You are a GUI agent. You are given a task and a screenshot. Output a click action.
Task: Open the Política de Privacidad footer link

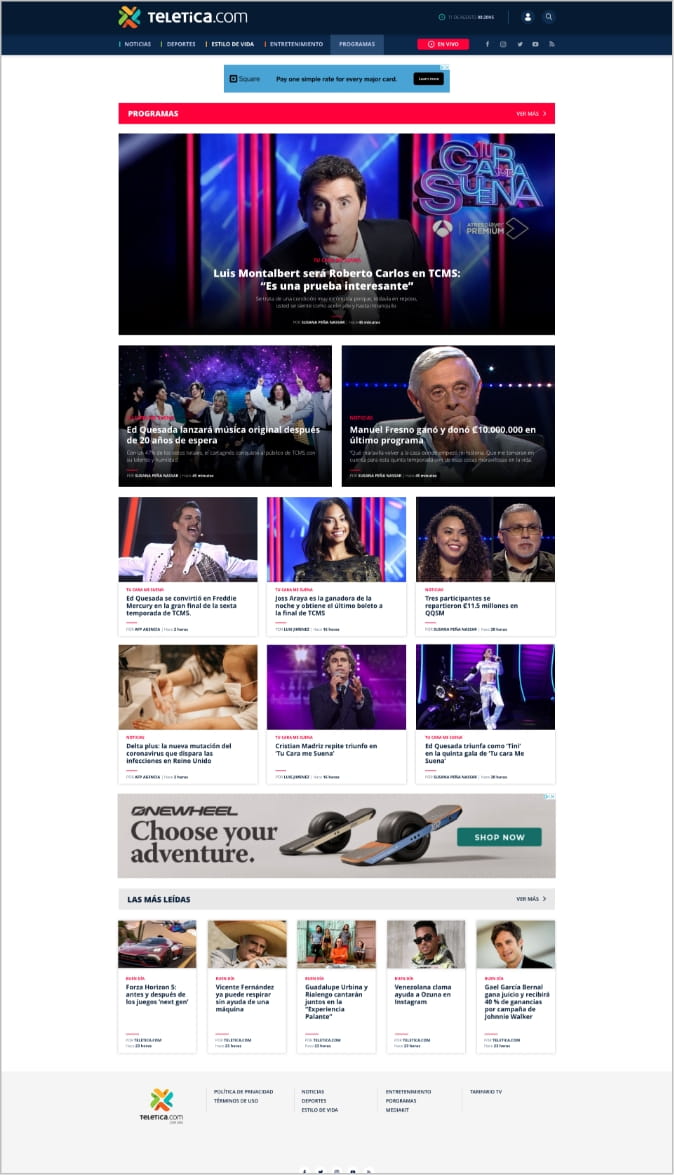coord(243,1091)
